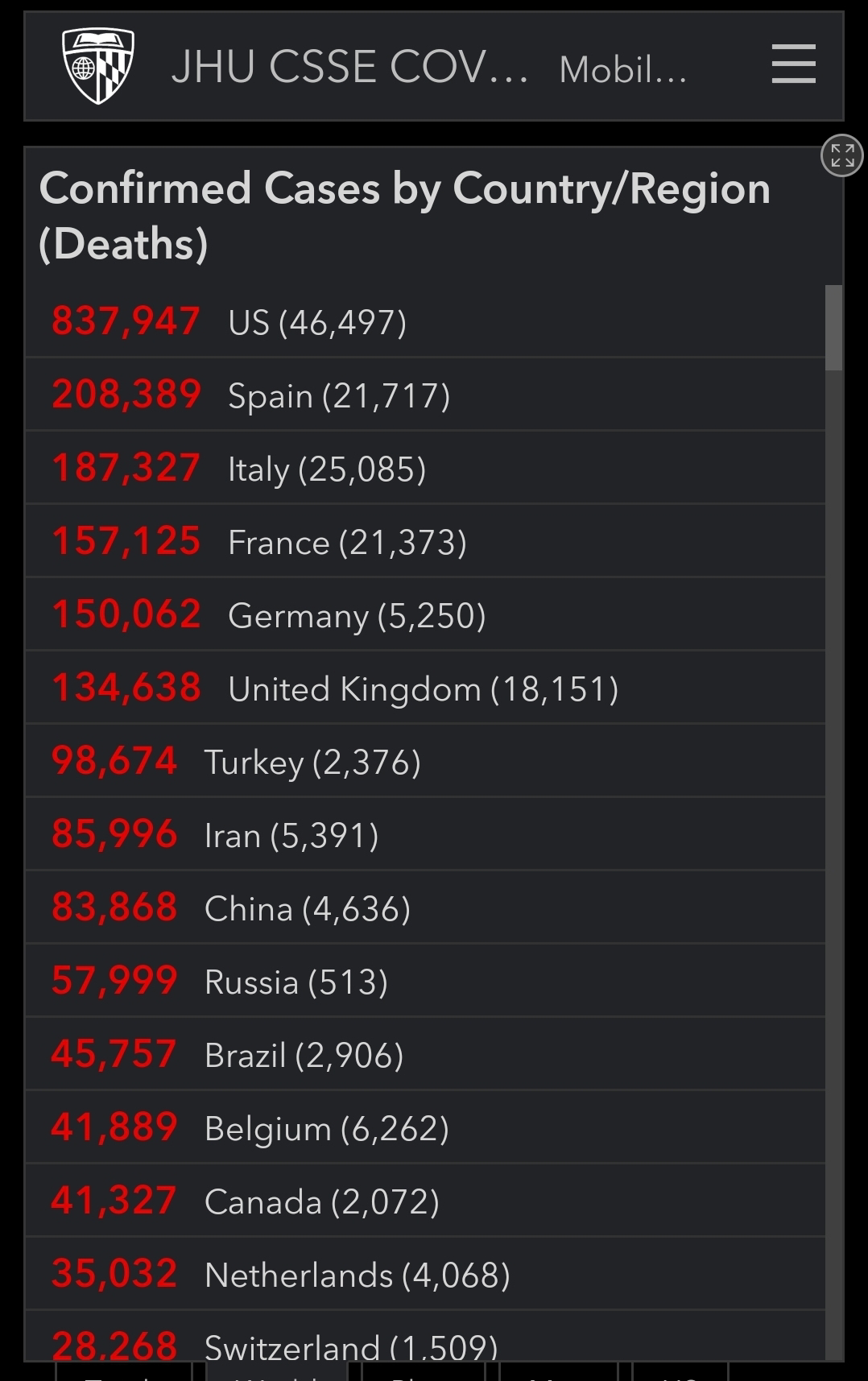Select the US row
This screenshot has width=868, height=1381.
[x=425, y=321]
